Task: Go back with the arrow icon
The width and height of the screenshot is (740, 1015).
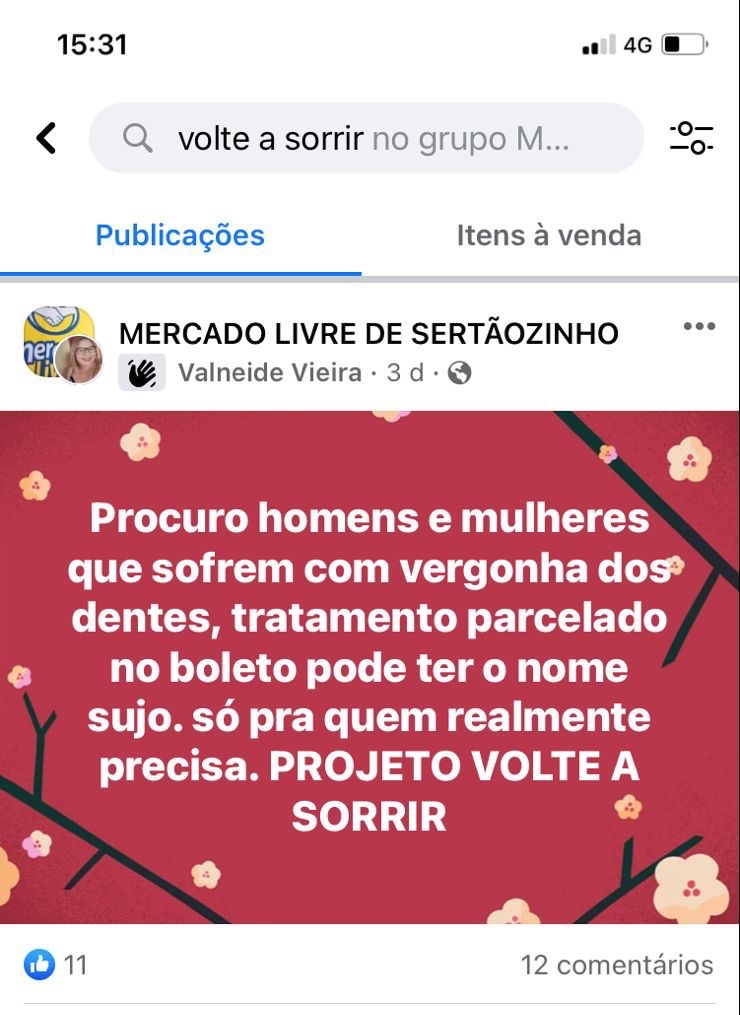Action: tap(46, 138)
